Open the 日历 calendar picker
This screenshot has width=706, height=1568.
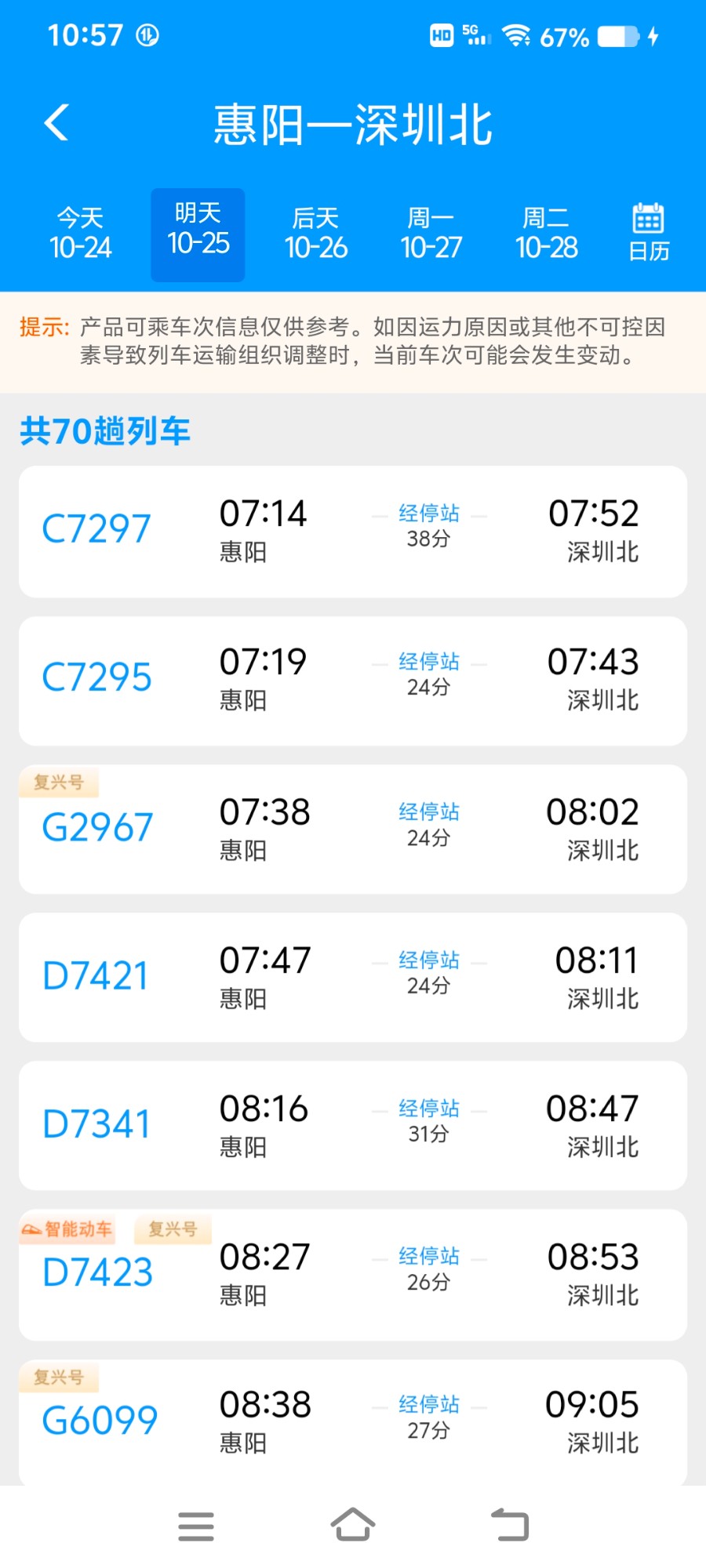649,232
